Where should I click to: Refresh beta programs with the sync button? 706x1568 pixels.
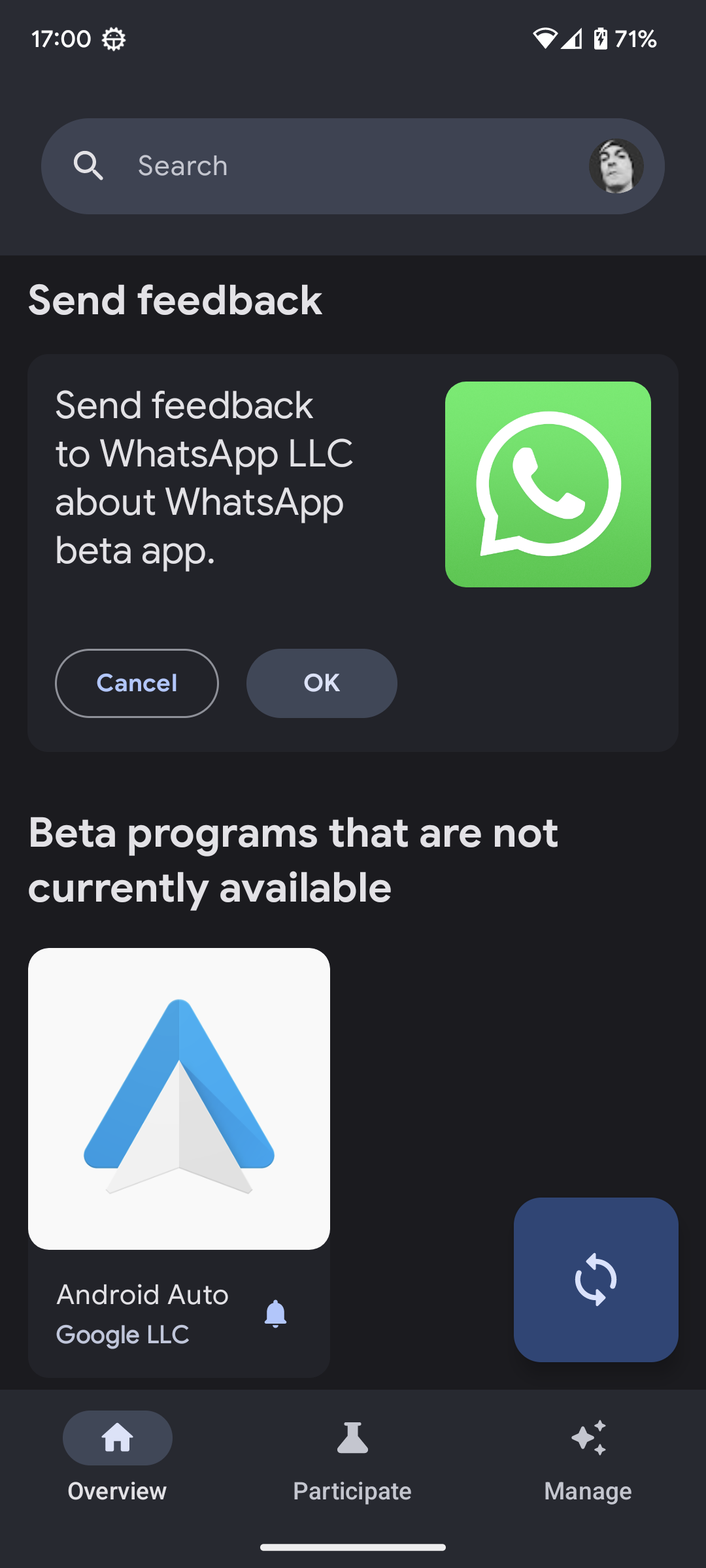pos(596,1279)
